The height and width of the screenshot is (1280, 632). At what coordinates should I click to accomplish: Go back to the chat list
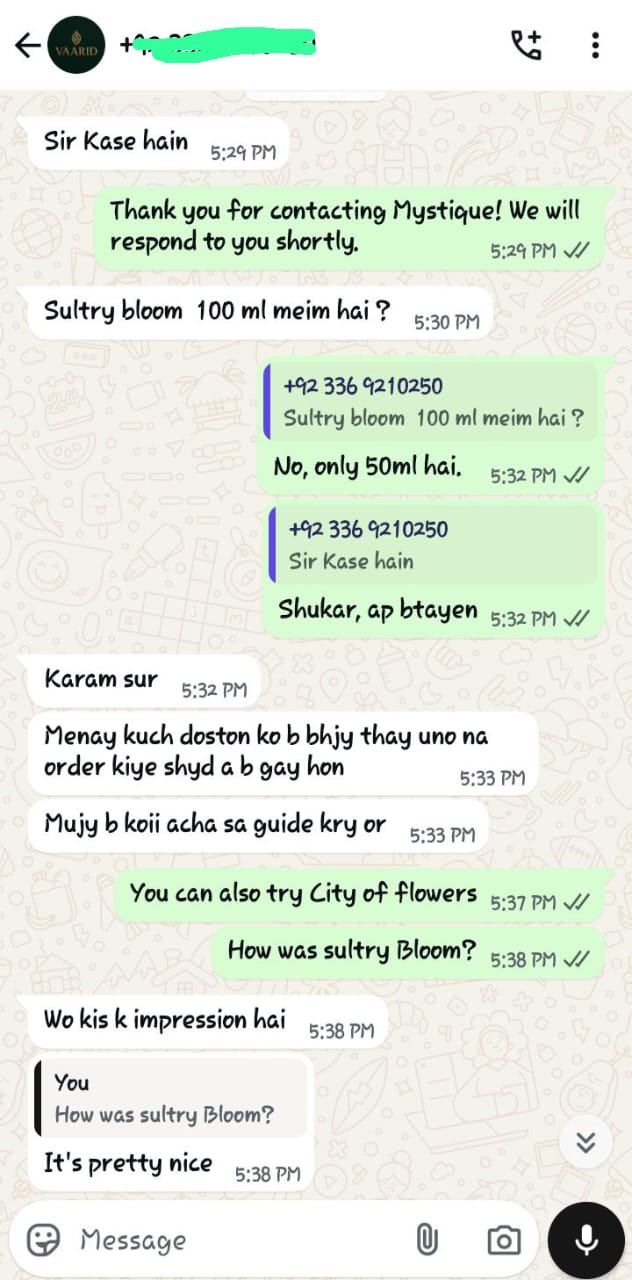27,45
